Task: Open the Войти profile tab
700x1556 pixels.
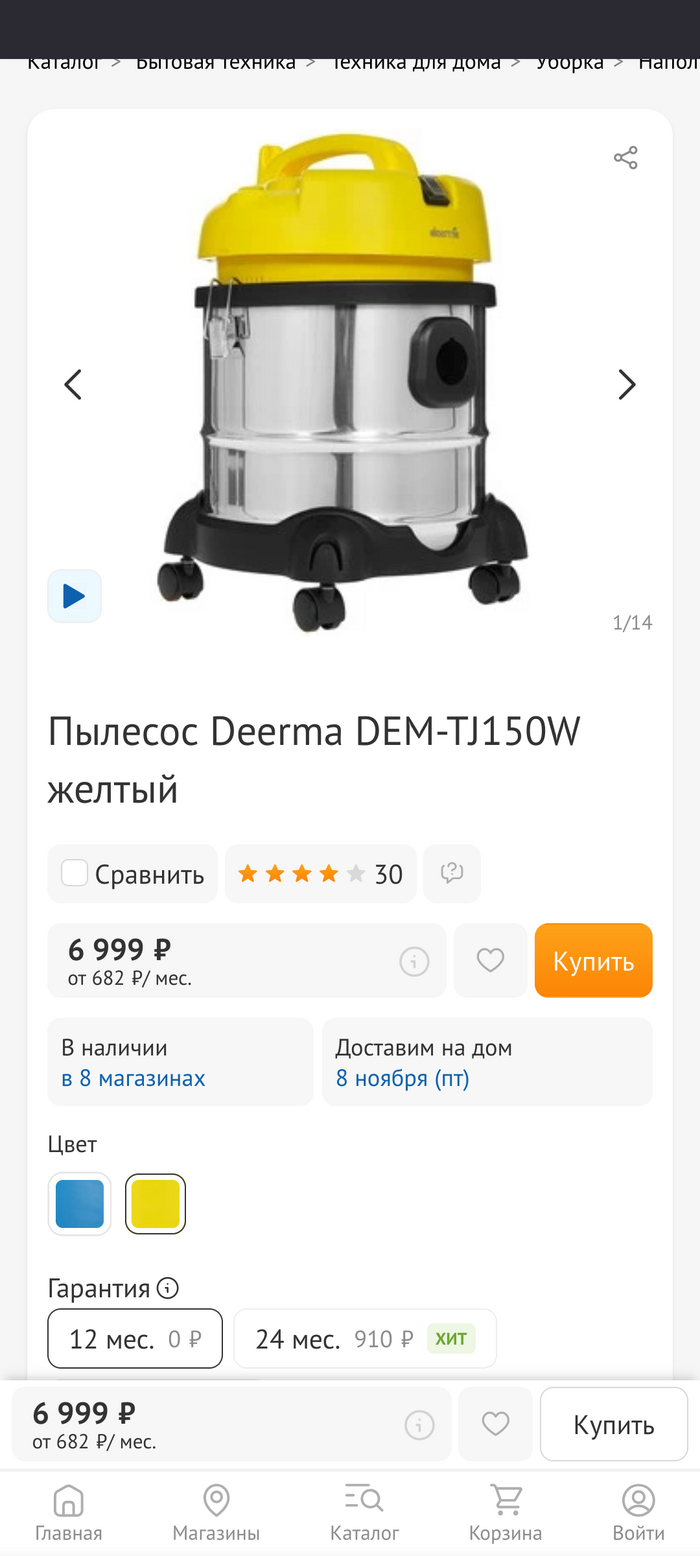Action: pyautogui.click(x=638, y=1512)
